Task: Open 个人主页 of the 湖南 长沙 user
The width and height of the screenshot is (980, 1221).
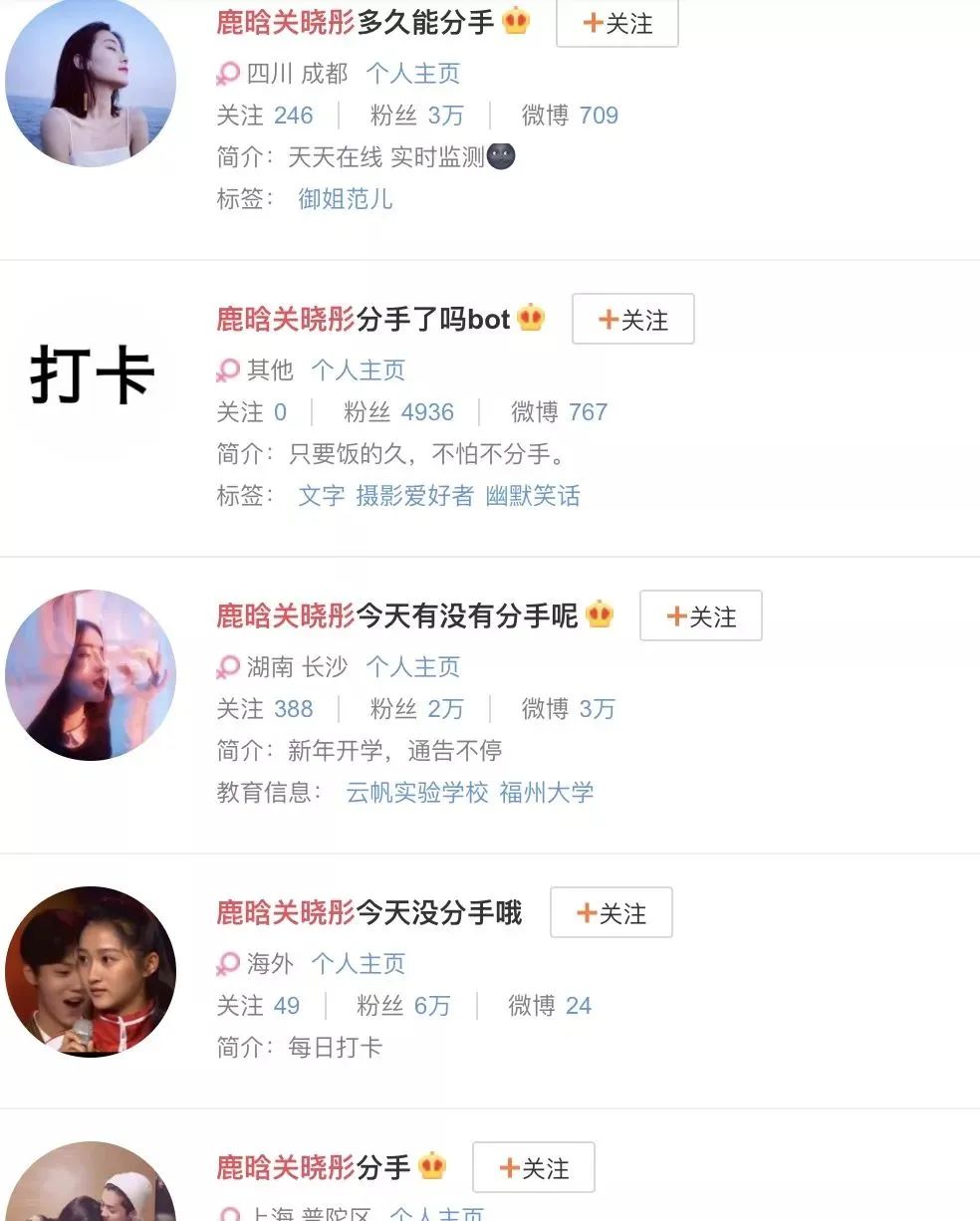Action: click(412, 667)
